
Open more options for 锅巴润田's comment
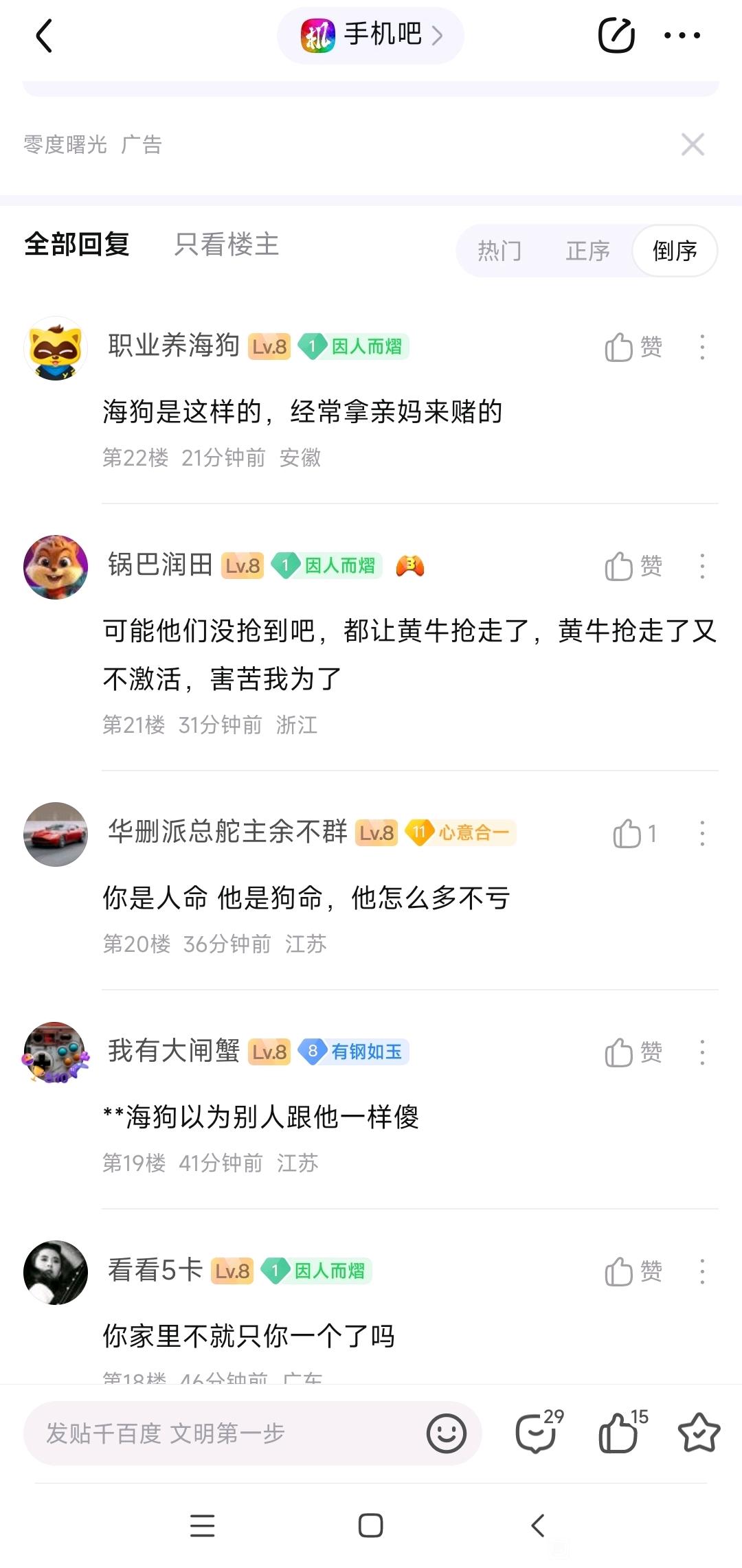701,567
